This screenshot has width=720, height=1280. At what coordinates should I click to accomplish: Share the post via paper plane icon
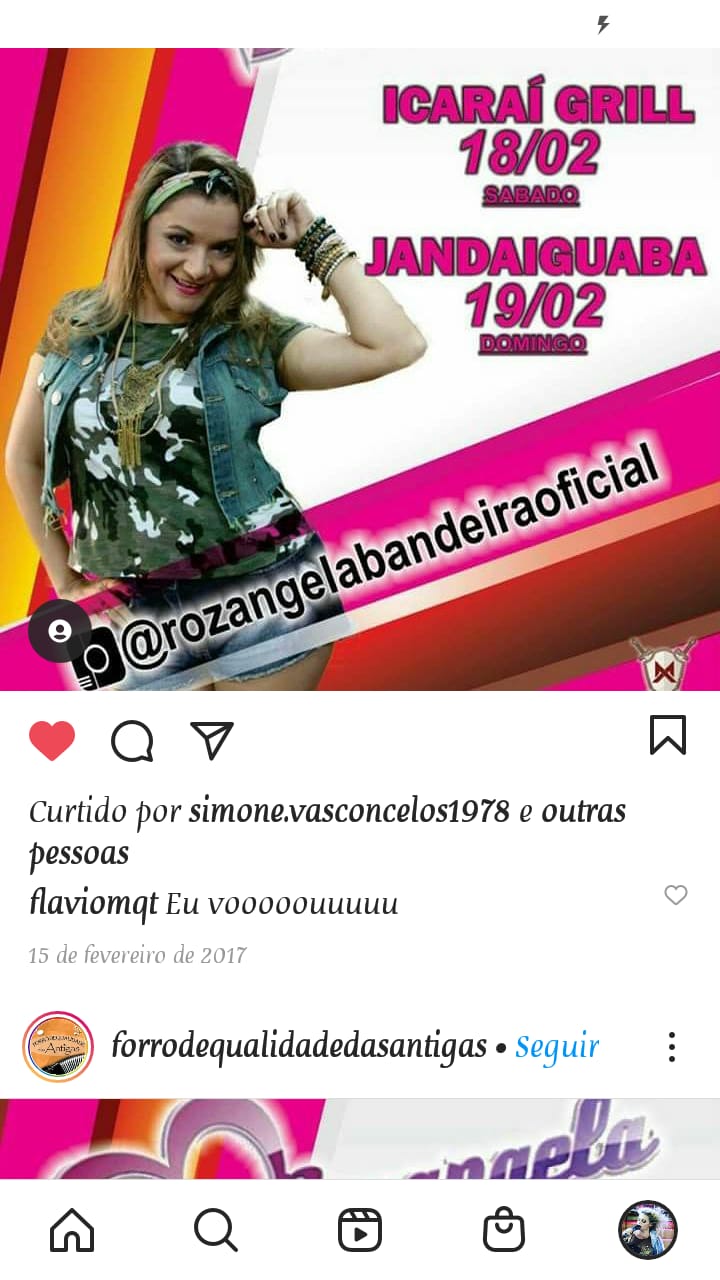212,740
